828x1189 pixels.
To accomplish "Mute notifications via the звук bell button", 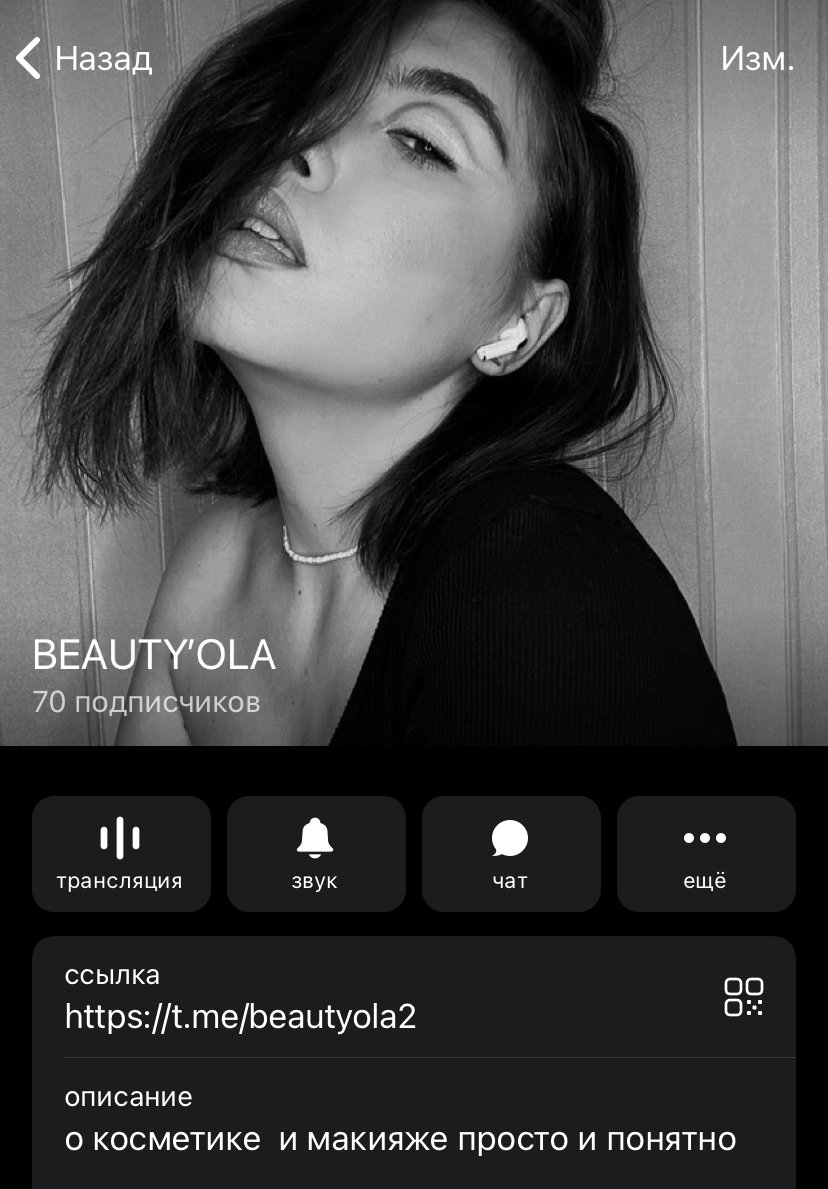I will [x=316, y=854].
